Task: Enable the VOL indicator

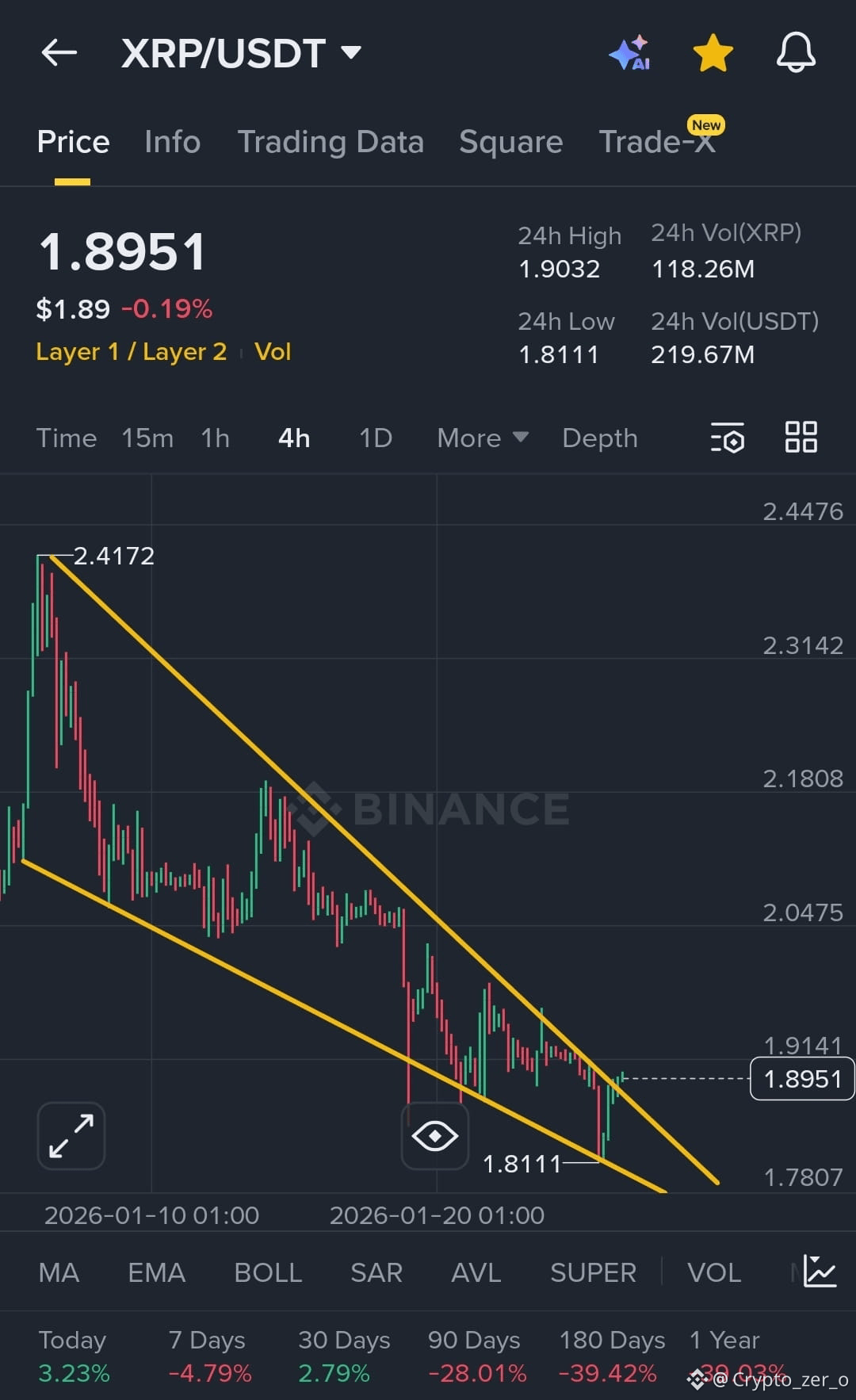Action: (713, 1272)
